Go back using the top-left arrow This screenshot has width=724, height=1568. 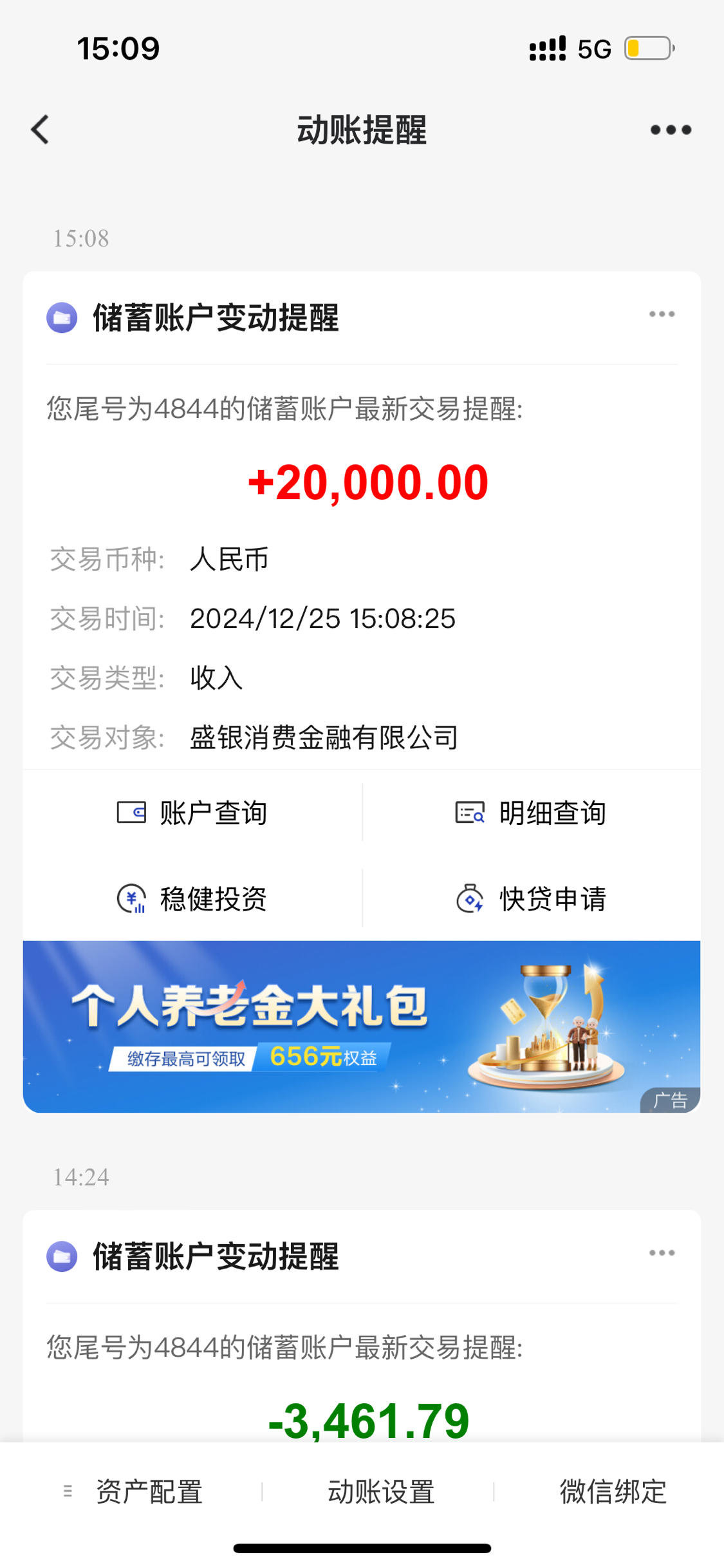(40, 130)
